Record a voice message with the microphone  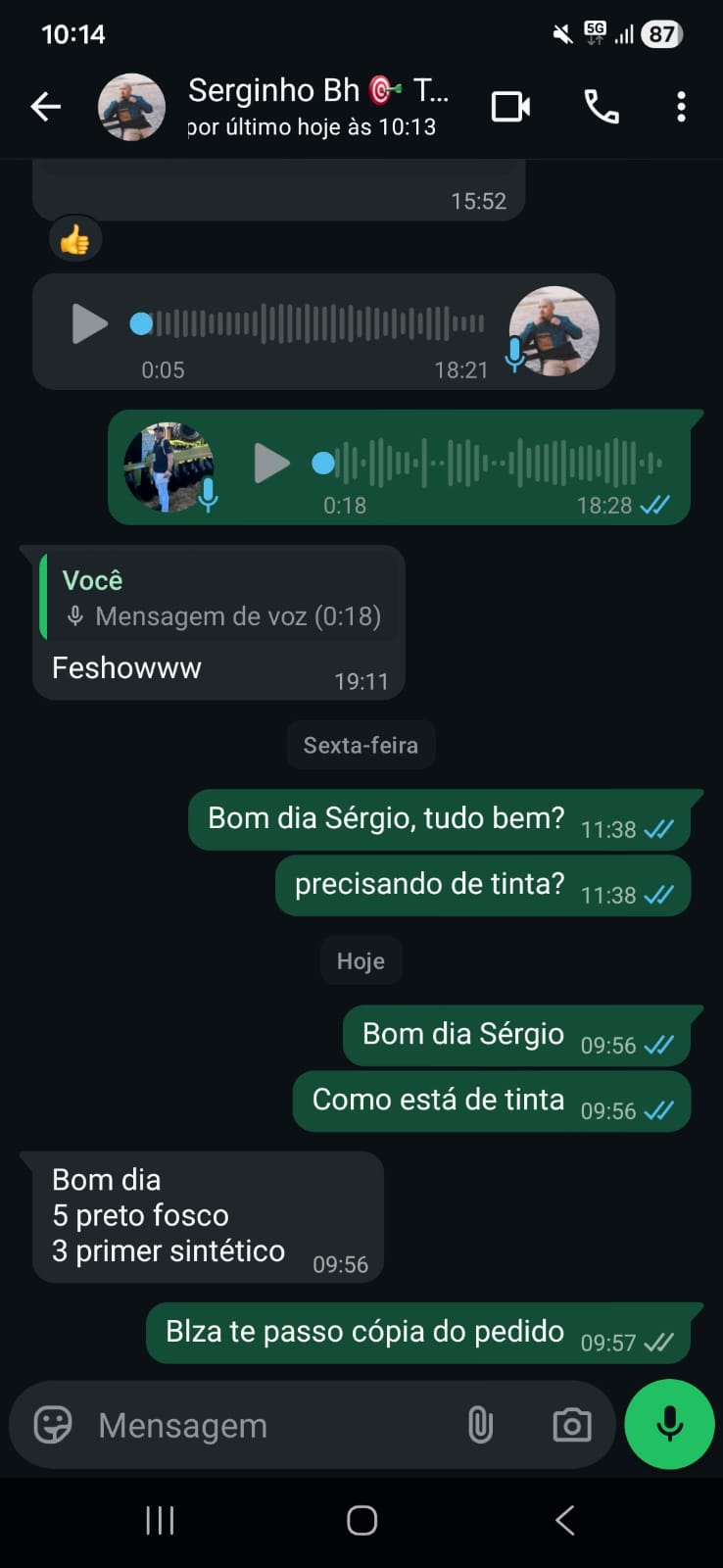coord(669,1424)
